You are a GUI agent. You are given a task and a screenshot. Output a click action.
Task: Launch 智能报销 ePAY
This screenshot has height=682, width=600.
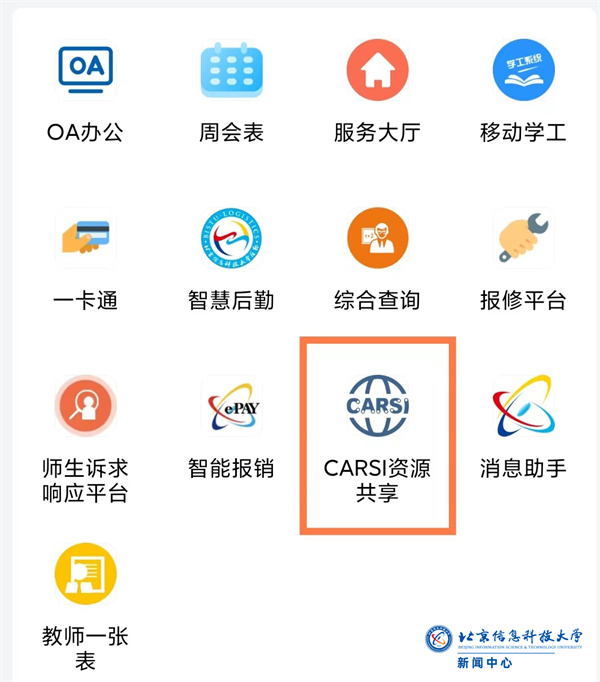(x=231, y=410)
